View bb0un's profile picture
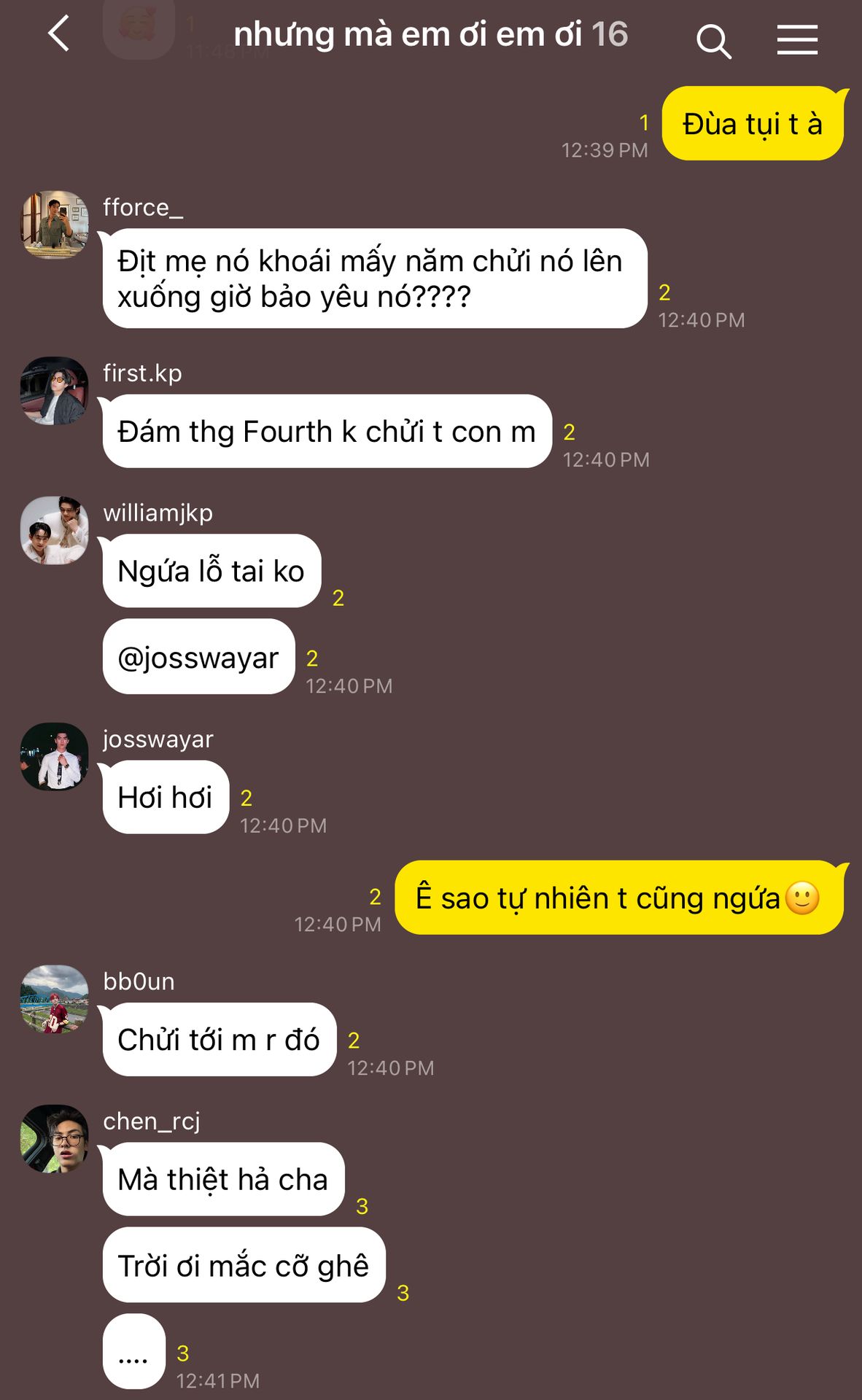Viewport: 862px width, 1400px height. (55, 999)
